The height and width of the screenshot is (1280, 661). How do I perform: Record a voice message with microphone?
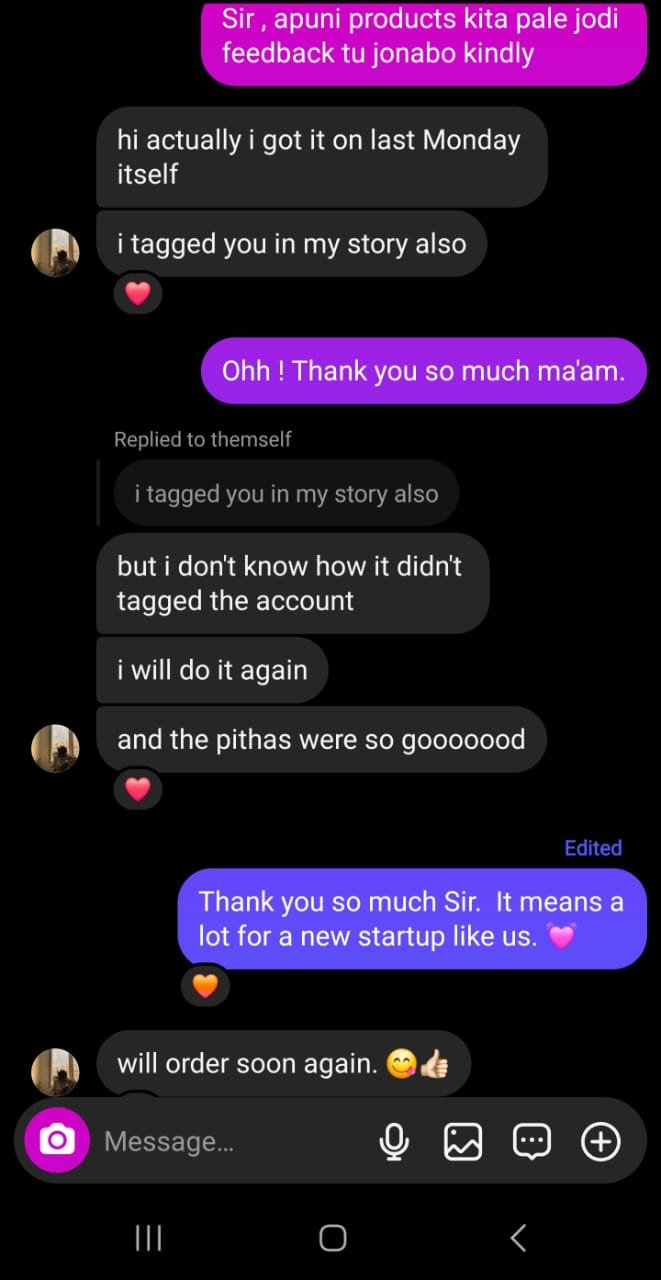pos(394,1141)
